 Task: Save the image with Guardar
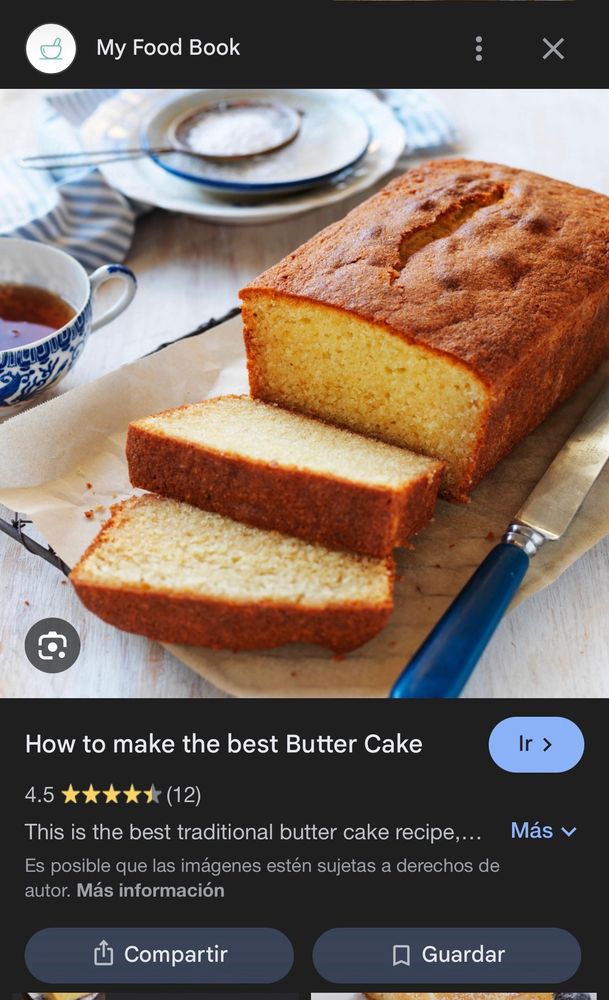[x=446, y=955]
